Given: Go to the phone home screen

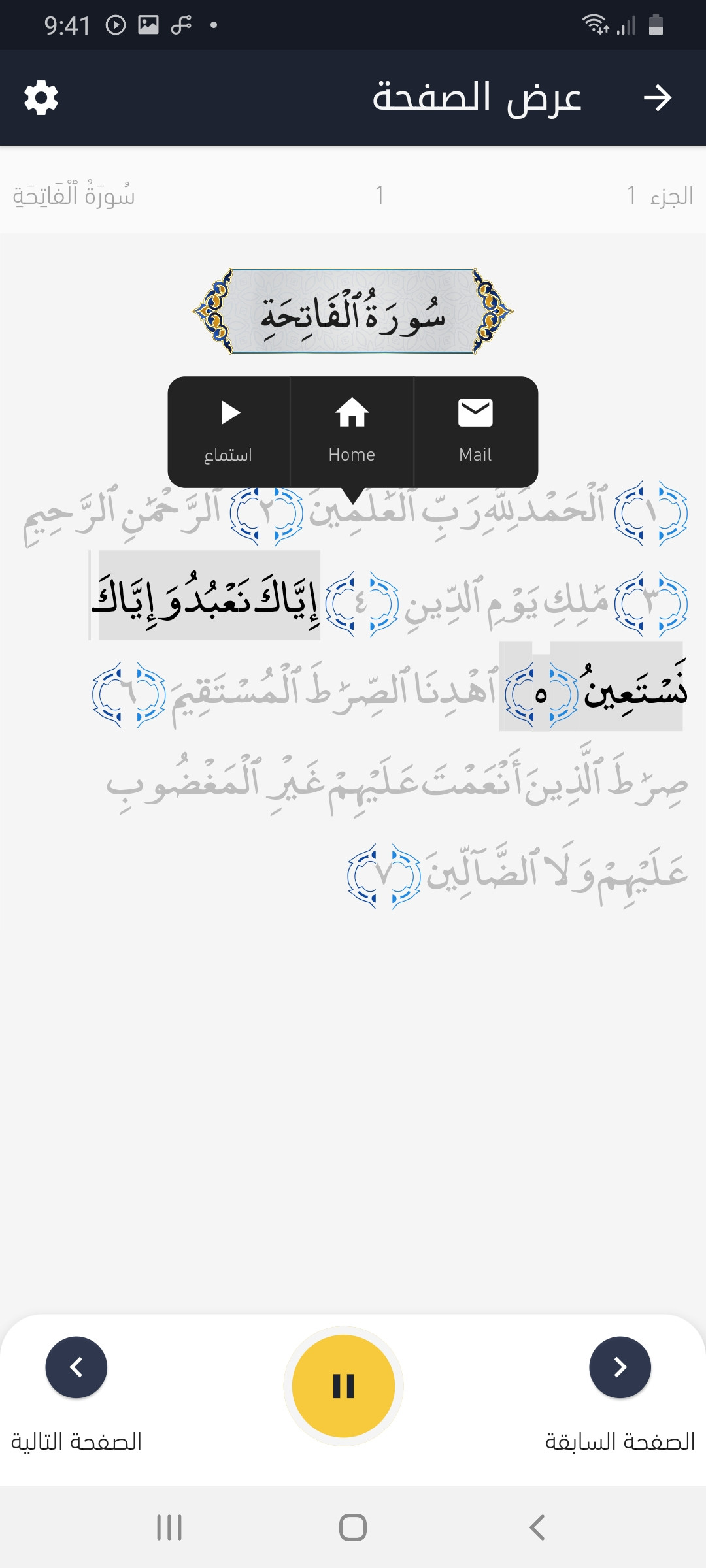Looking at the screenshot, I should pos(353,1527).
